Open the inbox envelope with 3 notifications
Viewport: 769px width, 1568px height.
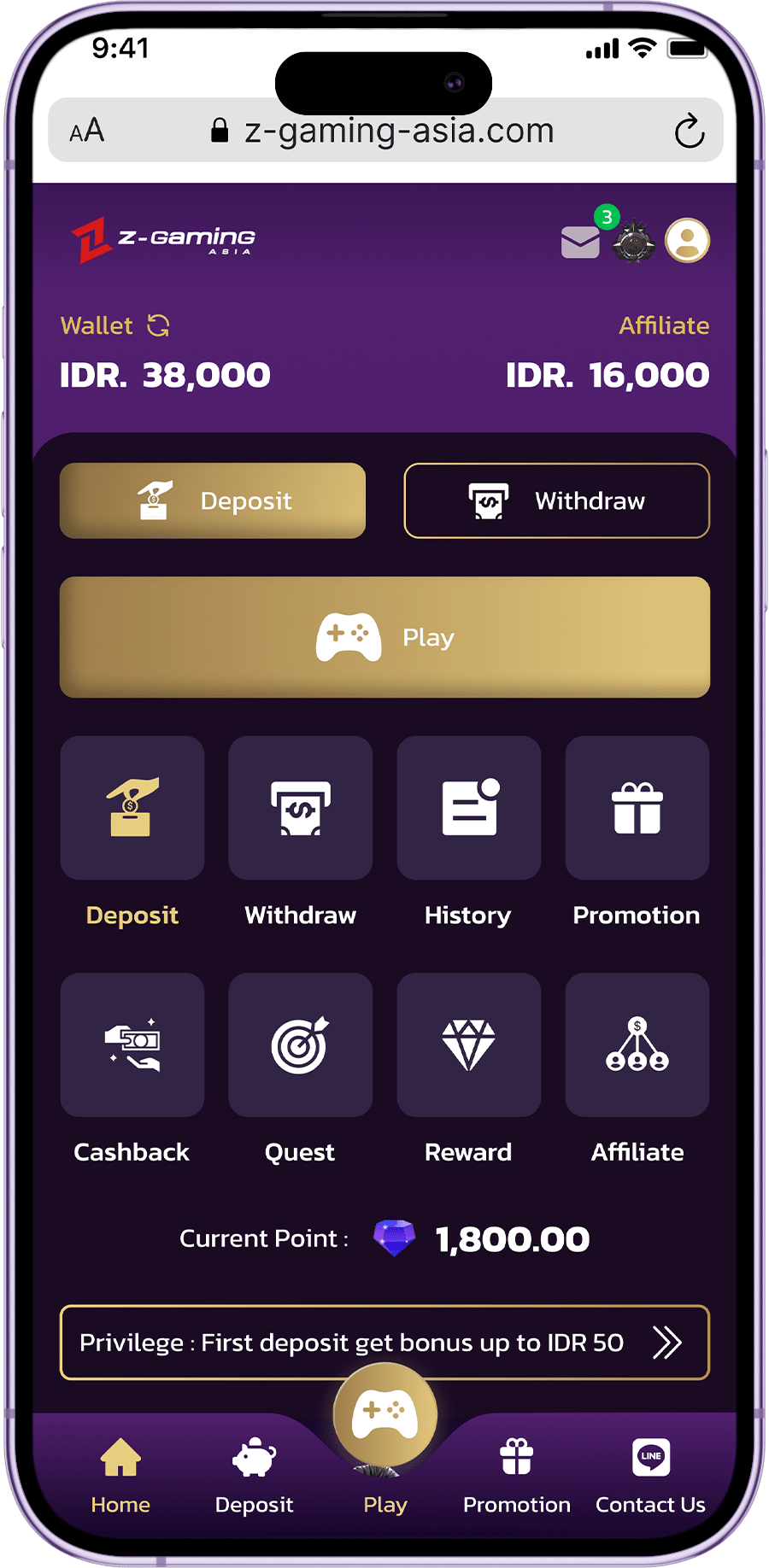point(581,242)
